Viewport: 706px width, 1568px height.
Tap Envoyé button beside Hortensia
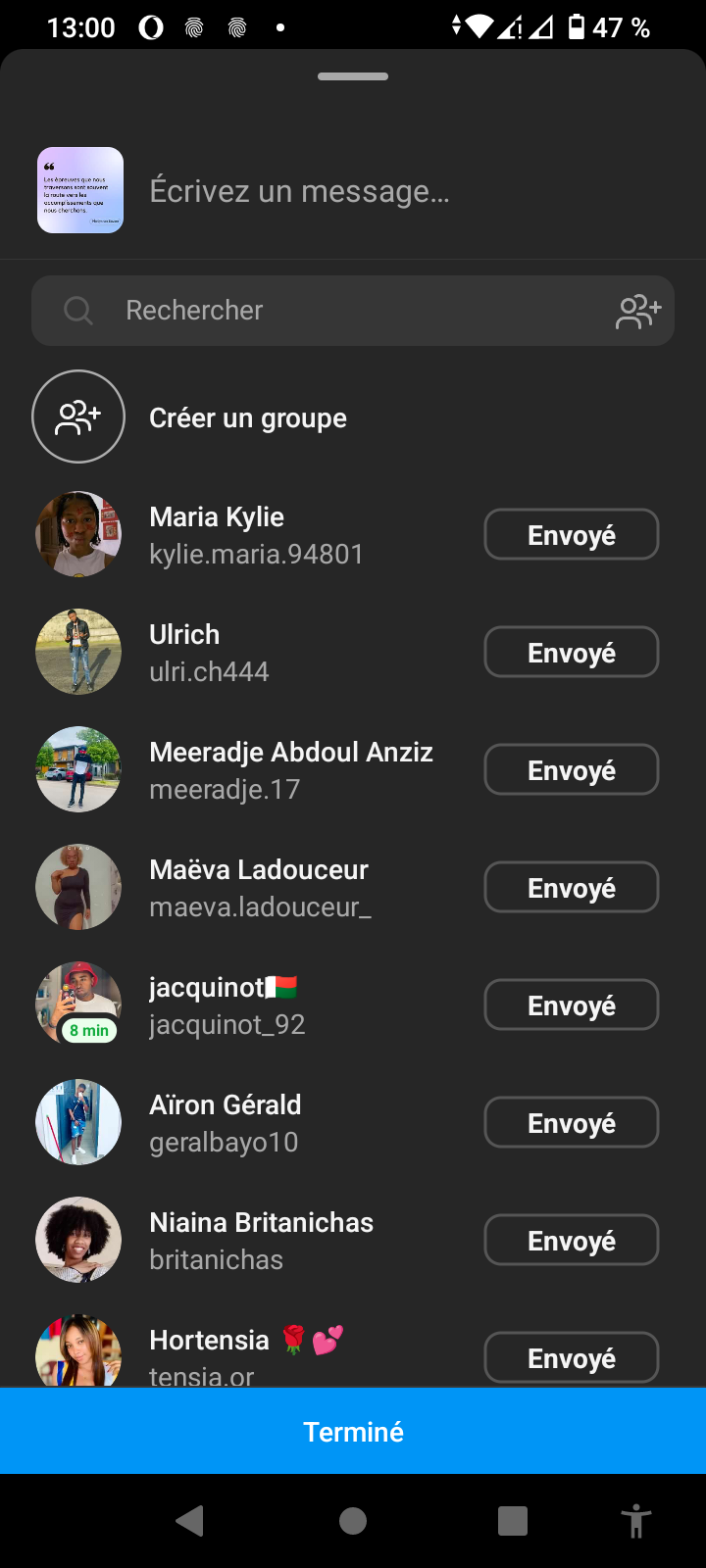pos(571,1358)
